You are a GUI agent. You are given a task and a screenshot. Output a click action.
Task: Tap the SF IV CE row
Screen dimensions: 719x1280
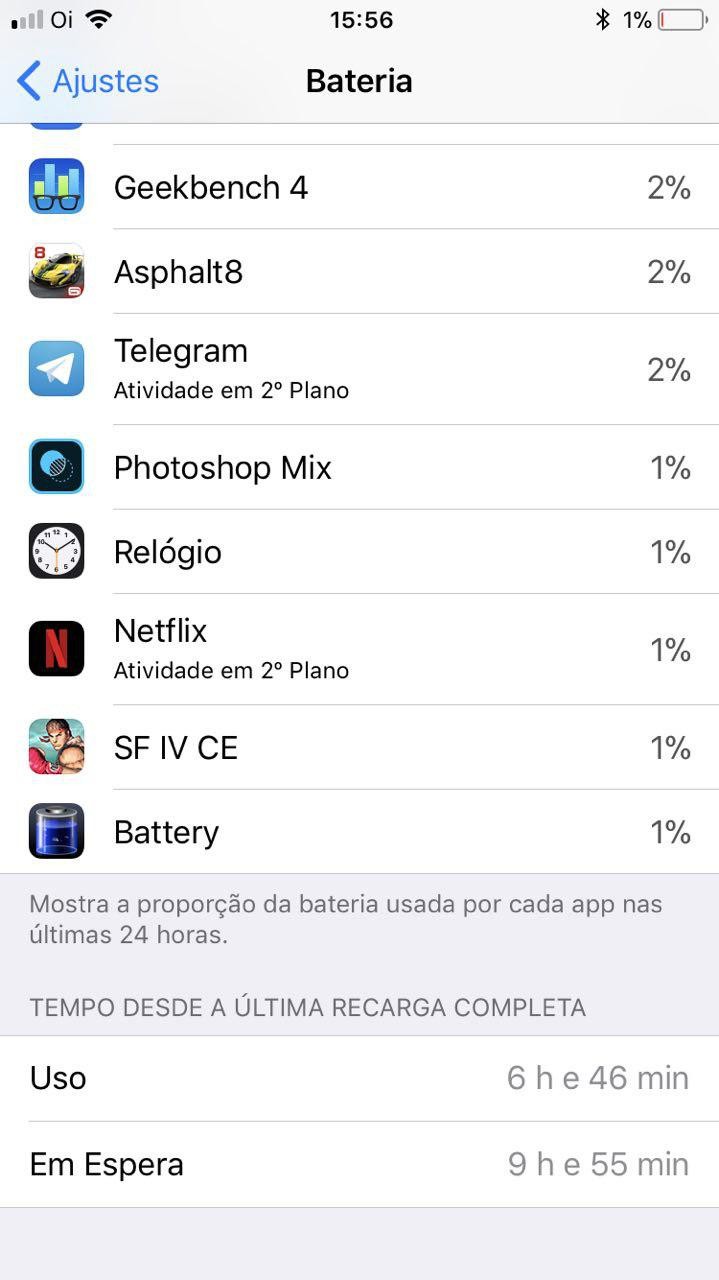tap(360, 747)
